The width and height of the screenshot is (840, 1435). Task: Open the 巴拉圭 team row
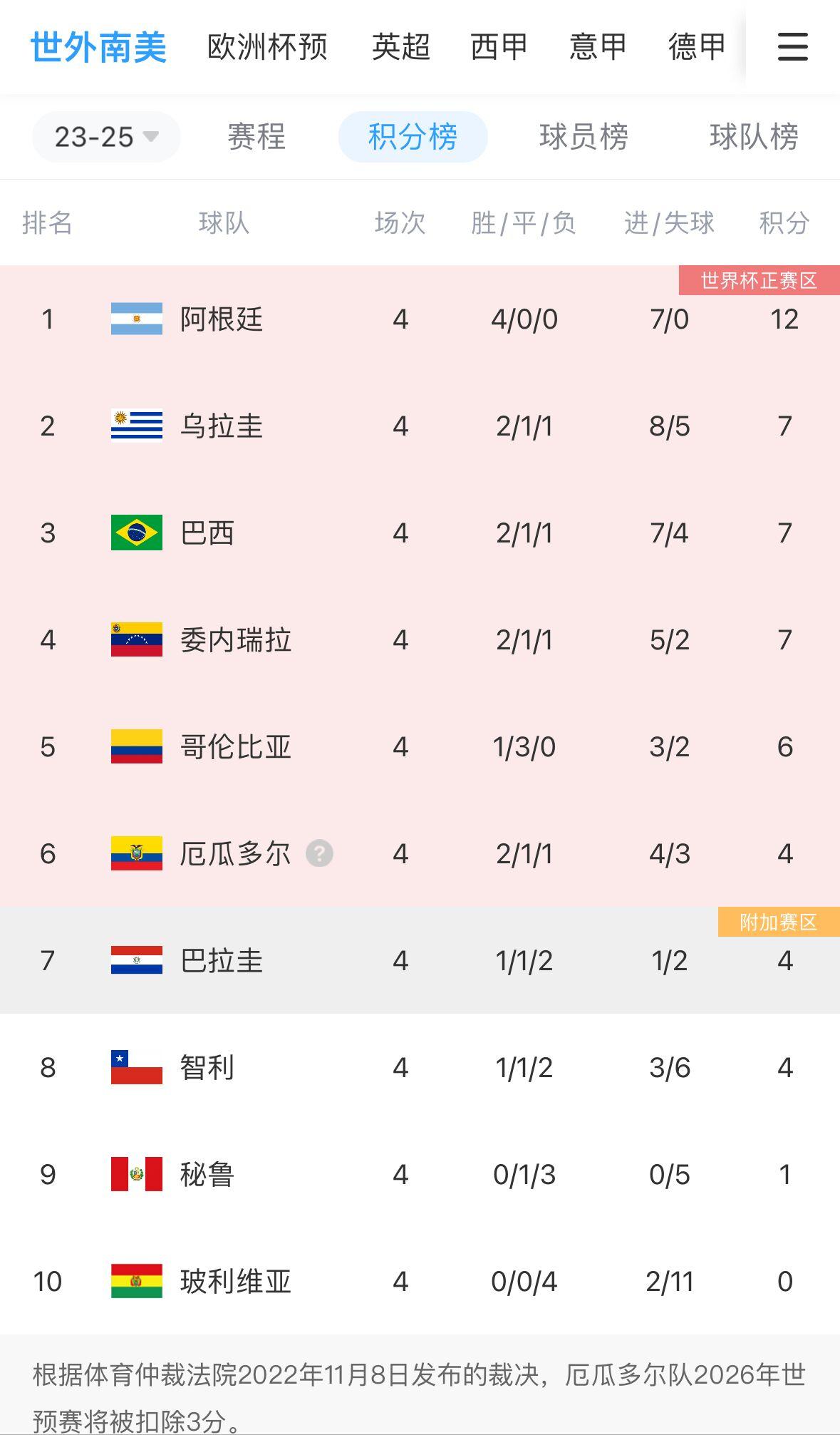click(222, 961)
